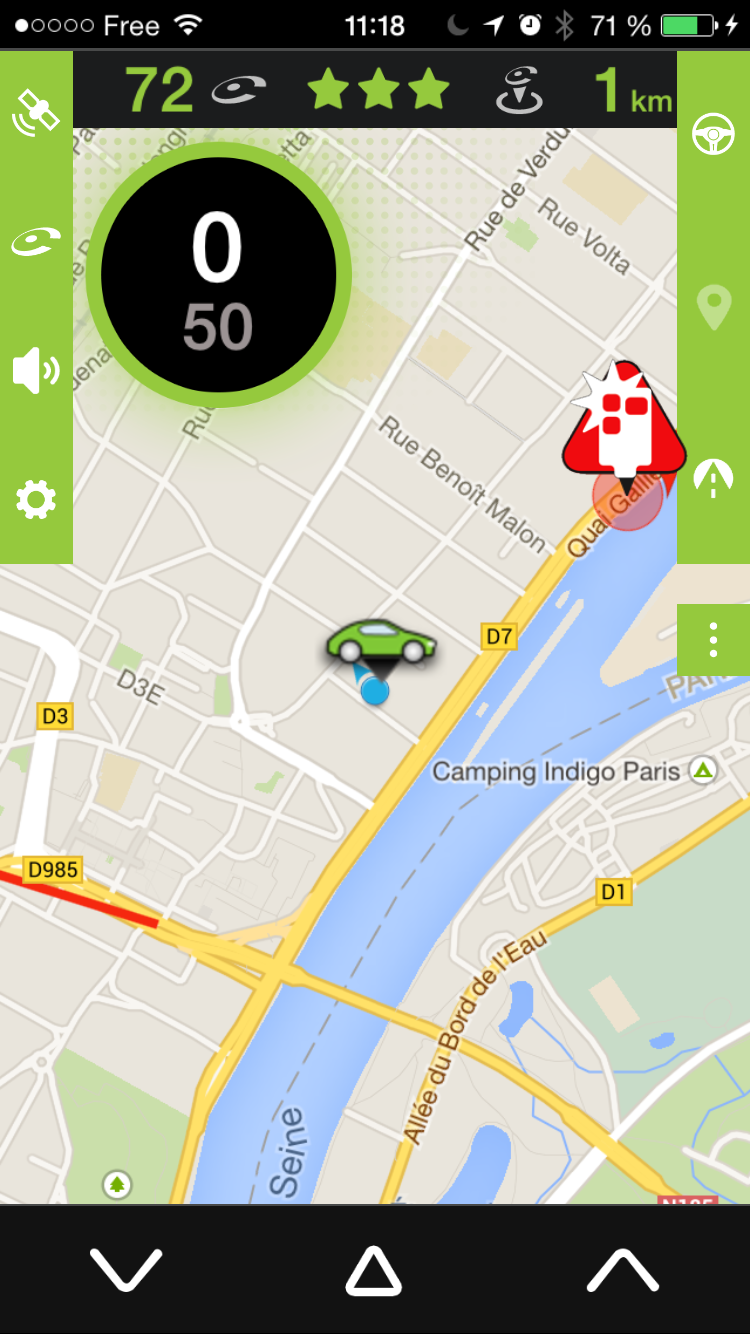Screen dimensions: 750x1334
Task: Tap the steering wheel icon
Action: click(x=713, y=134)
